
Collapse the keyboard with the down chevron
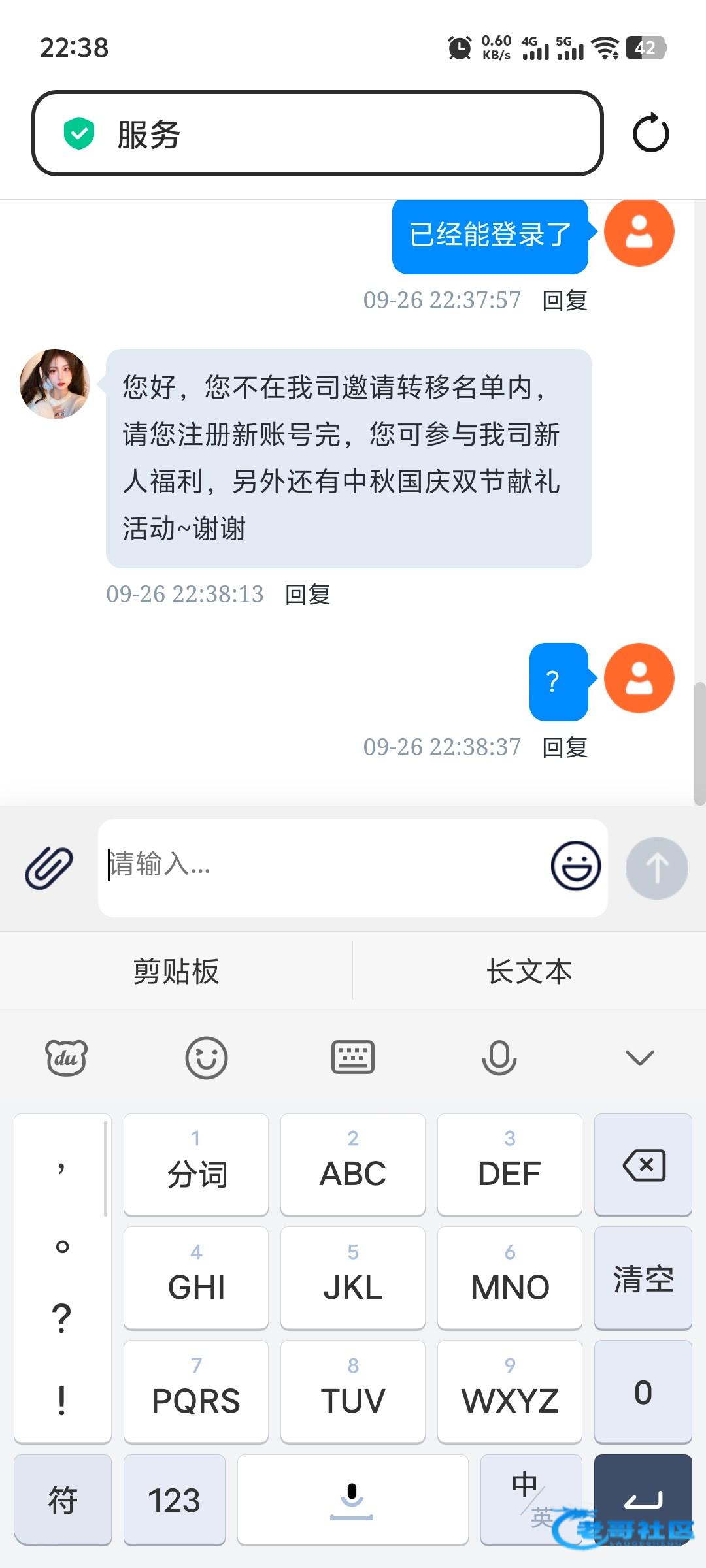pos(639,1058)
